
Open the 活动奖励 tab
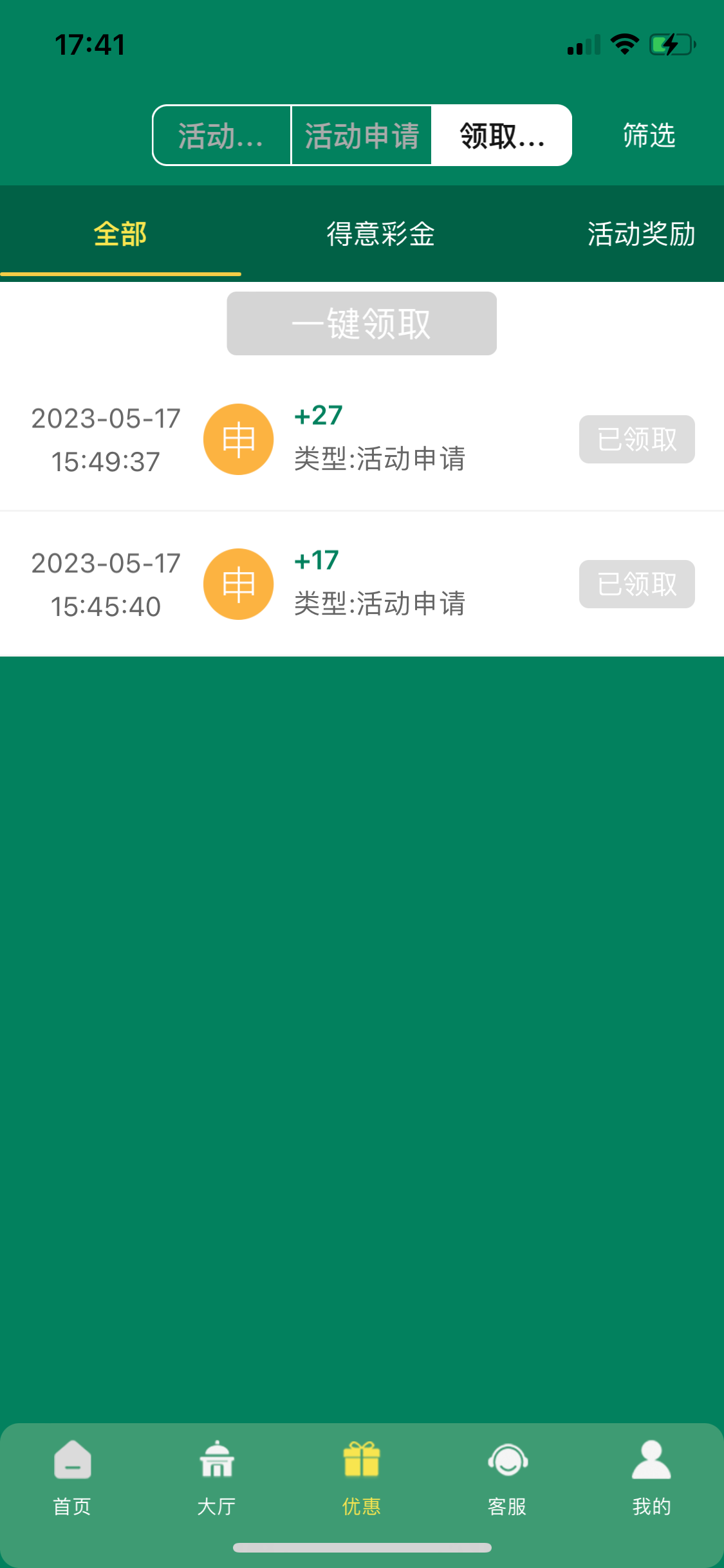point(642,235)
